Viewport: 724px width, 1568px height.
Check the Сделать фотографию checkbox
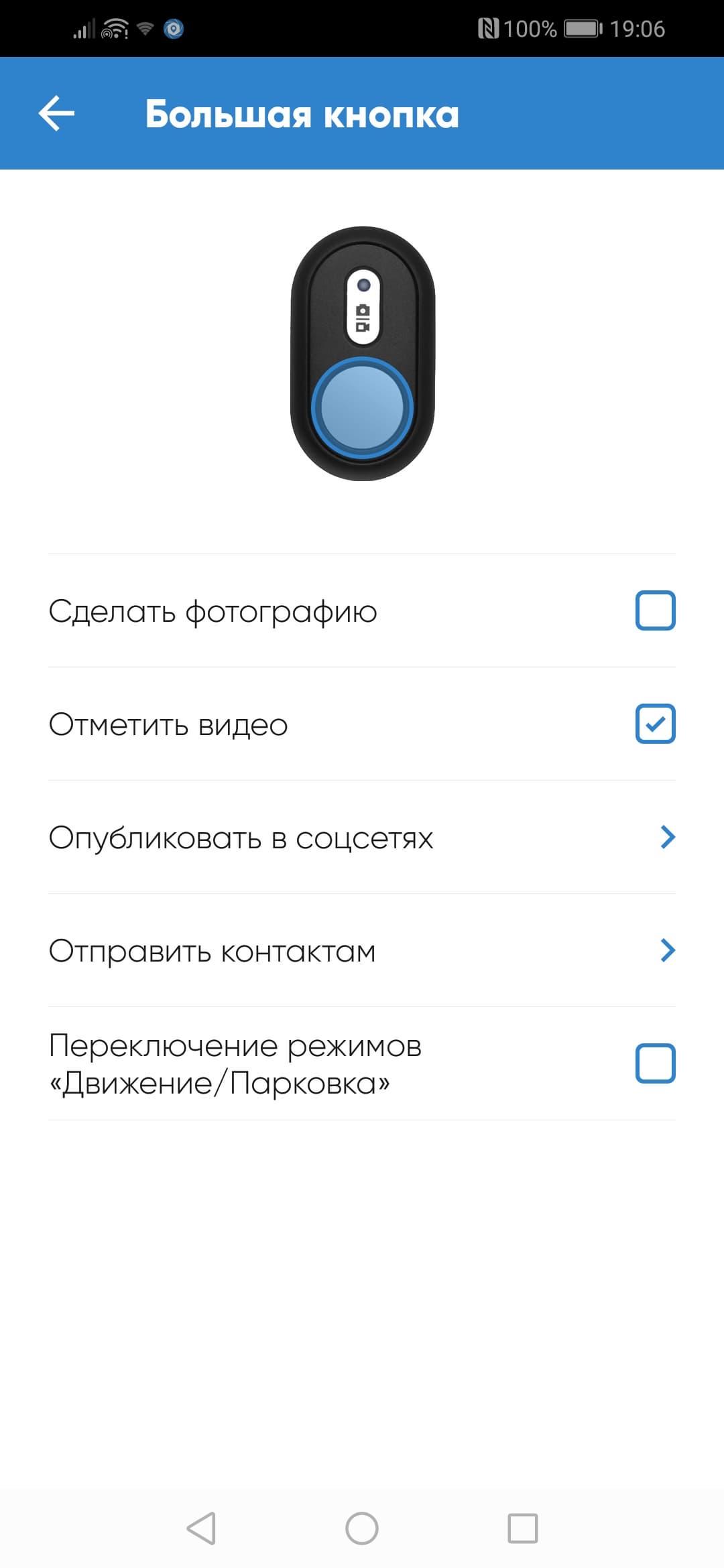click(655, 610)
